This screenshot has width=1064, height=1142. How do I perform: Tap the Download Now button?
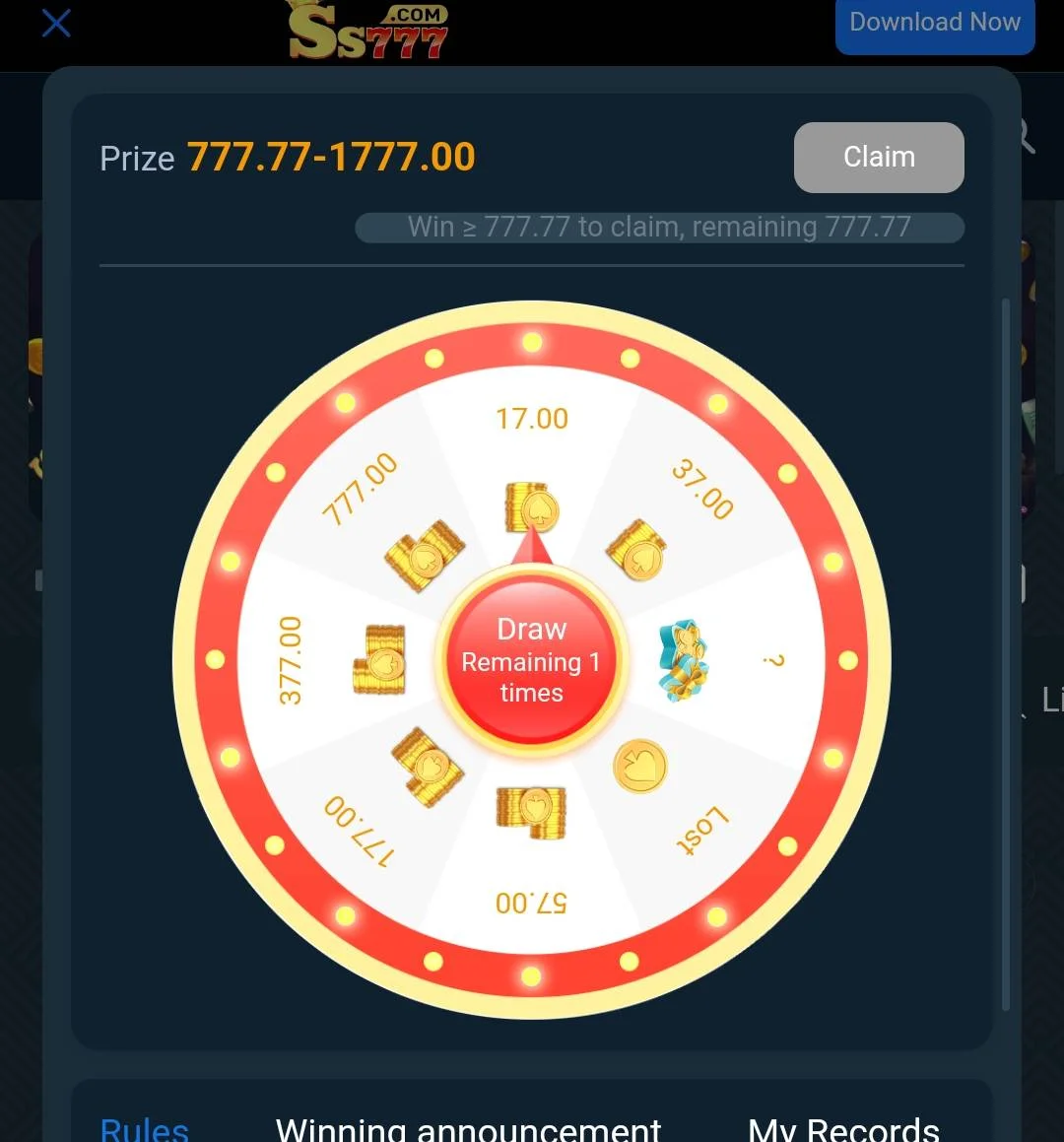point(934,24)
